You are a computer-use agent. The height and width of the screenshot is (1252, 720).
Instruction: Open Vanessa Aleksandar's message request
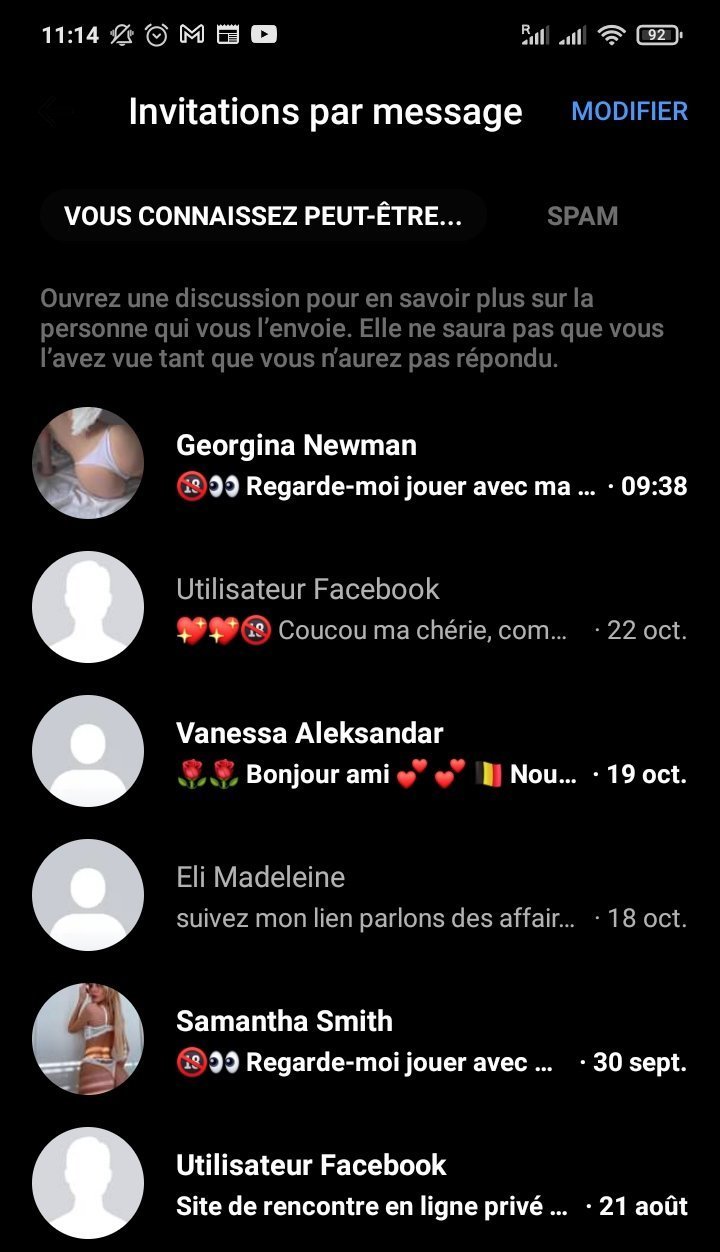point(360,751)
